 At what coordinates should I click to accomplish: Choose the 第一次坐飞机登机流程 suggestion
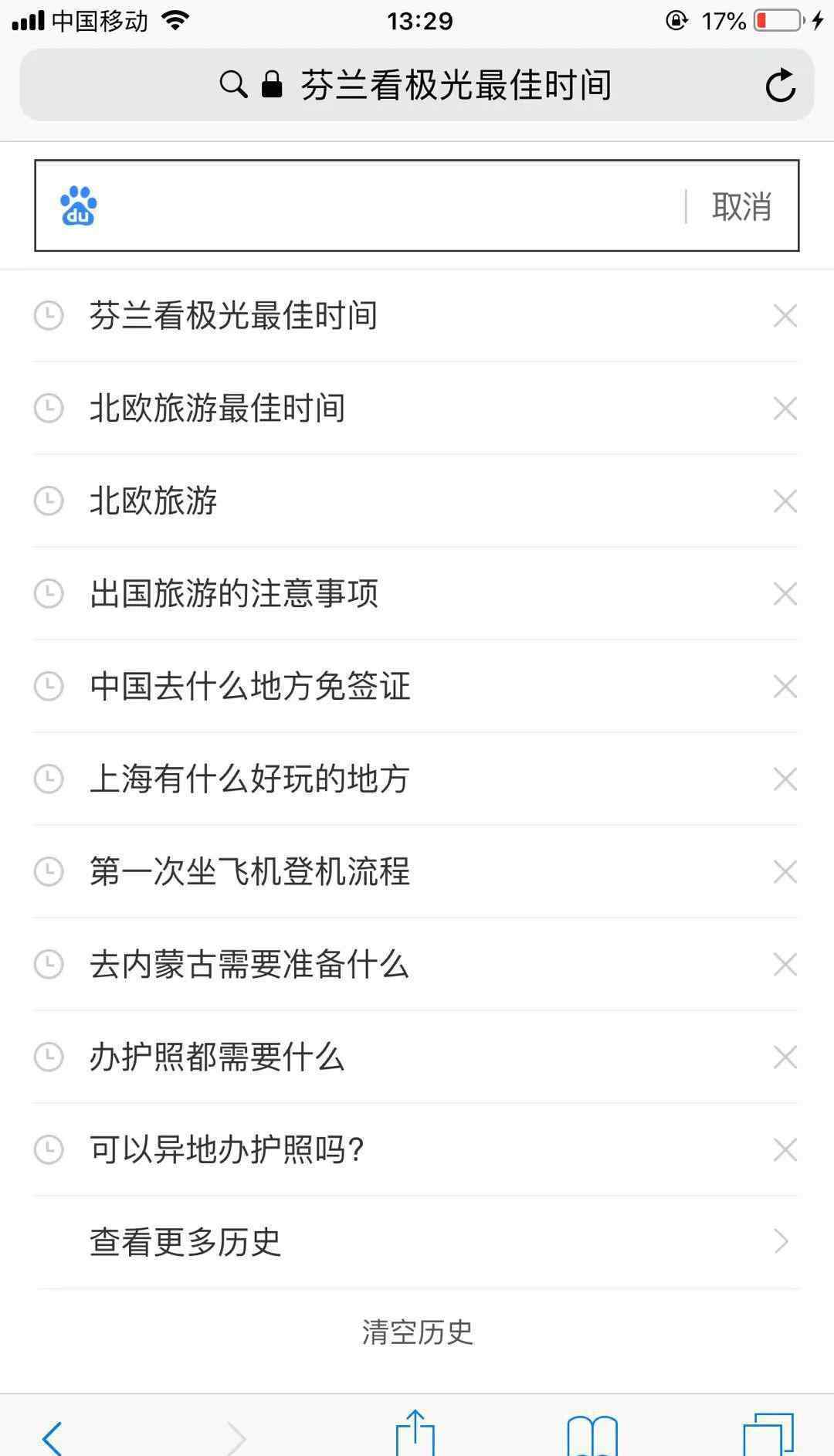pyautogui.click(x=249, y=872)
